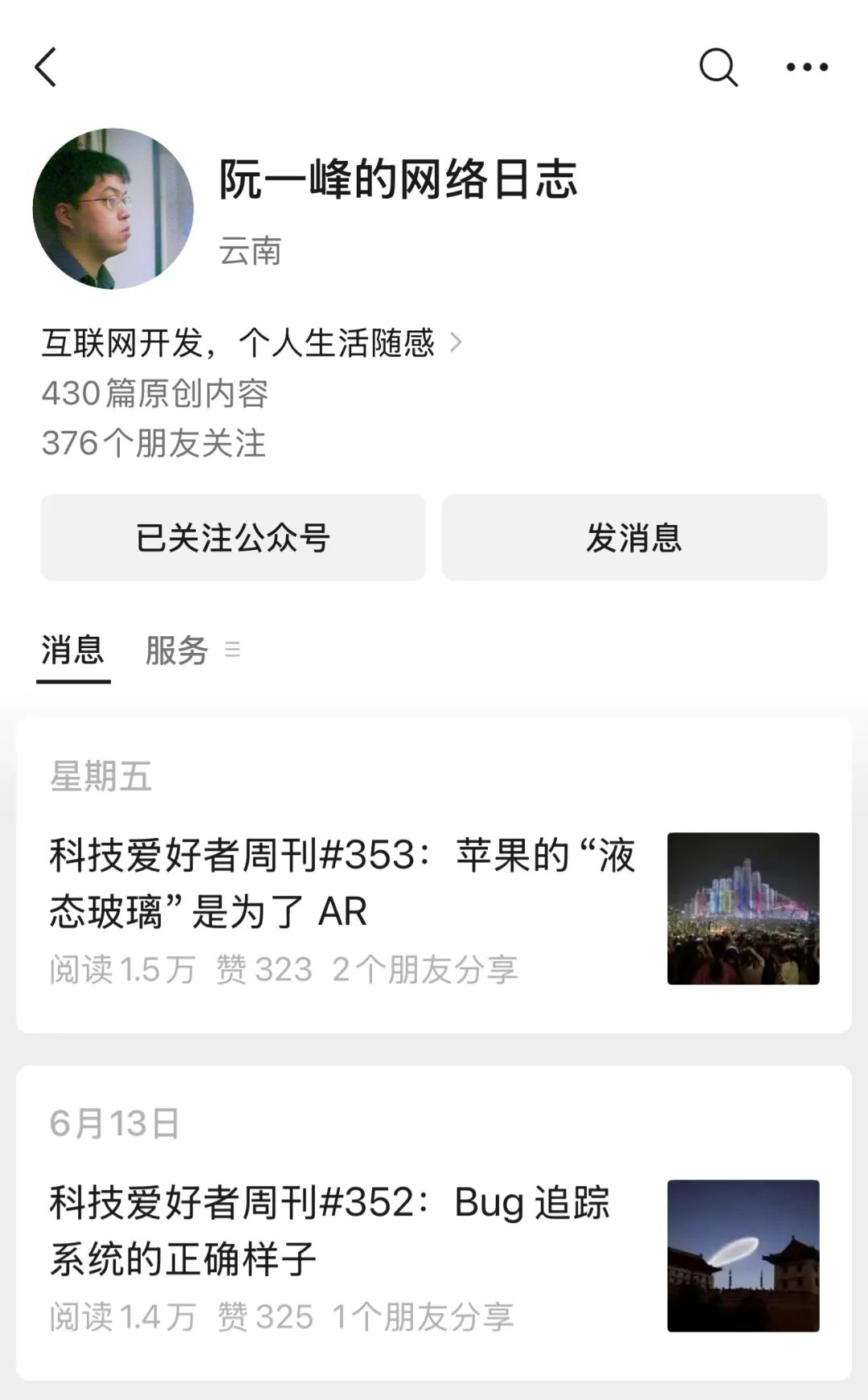Open the 阮一峰的网络日志 profile avatar
This screenshot has width=868, height=1400.
click(x=113, y=209)
